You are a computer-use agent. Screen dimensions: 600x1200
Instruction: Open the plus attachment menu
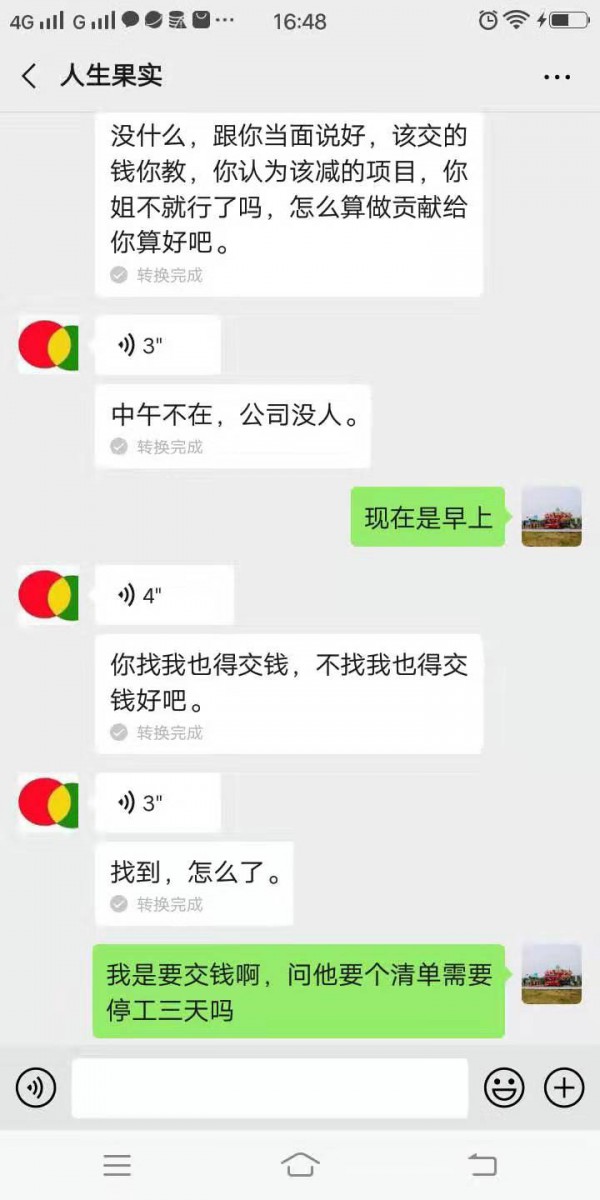pyautogui.click(x=564, y=1088)
